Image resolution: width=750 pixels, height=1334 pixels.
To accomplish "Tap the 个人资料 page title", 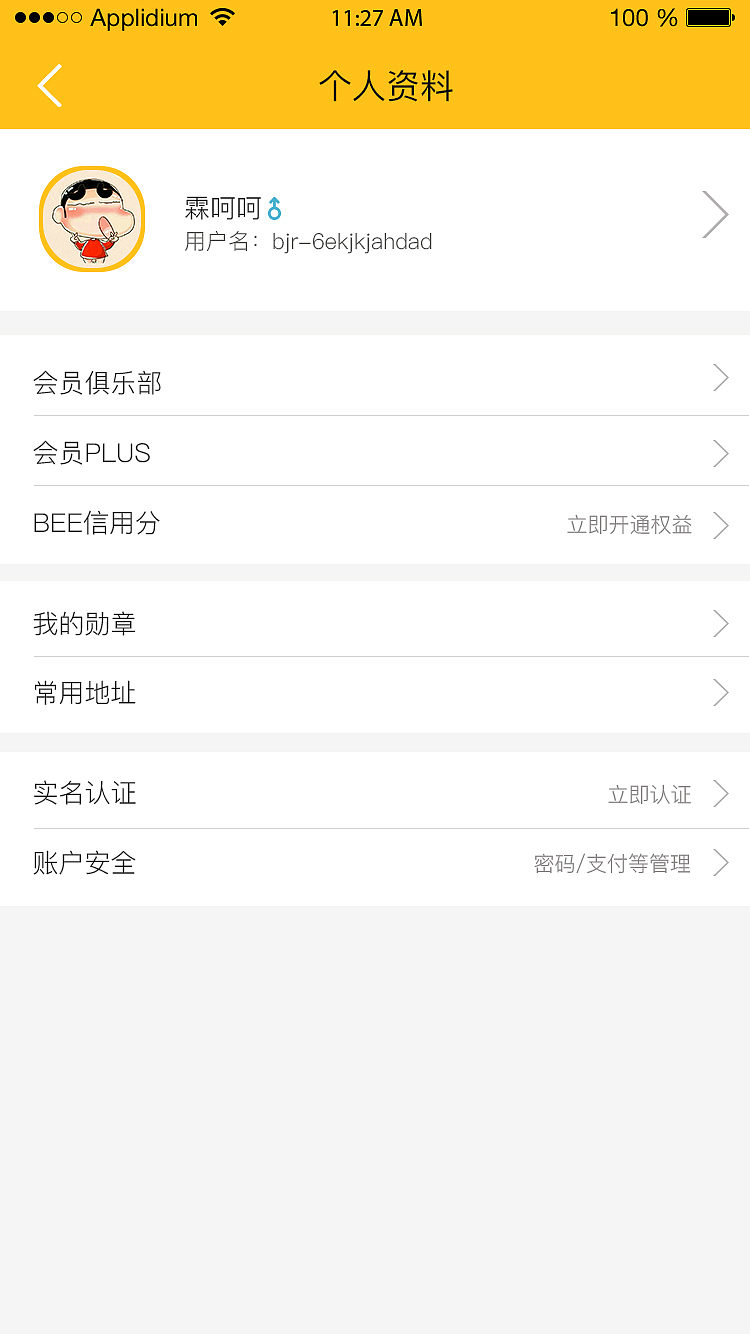I will pos(385,86).
